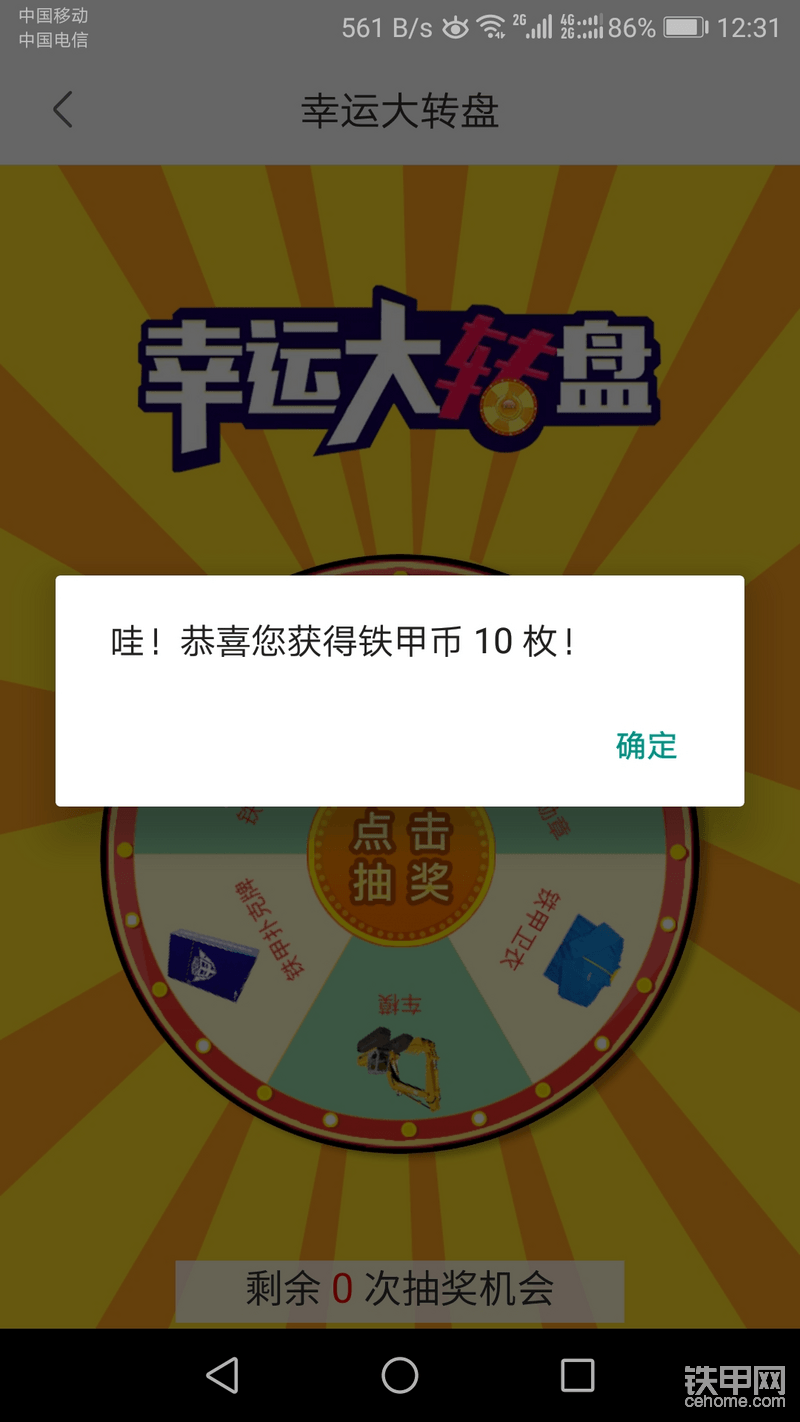This screenshot has height=1422, width=800.
Task: Confirm the prize dialog with 确定
Action: [x=646, y=746]
